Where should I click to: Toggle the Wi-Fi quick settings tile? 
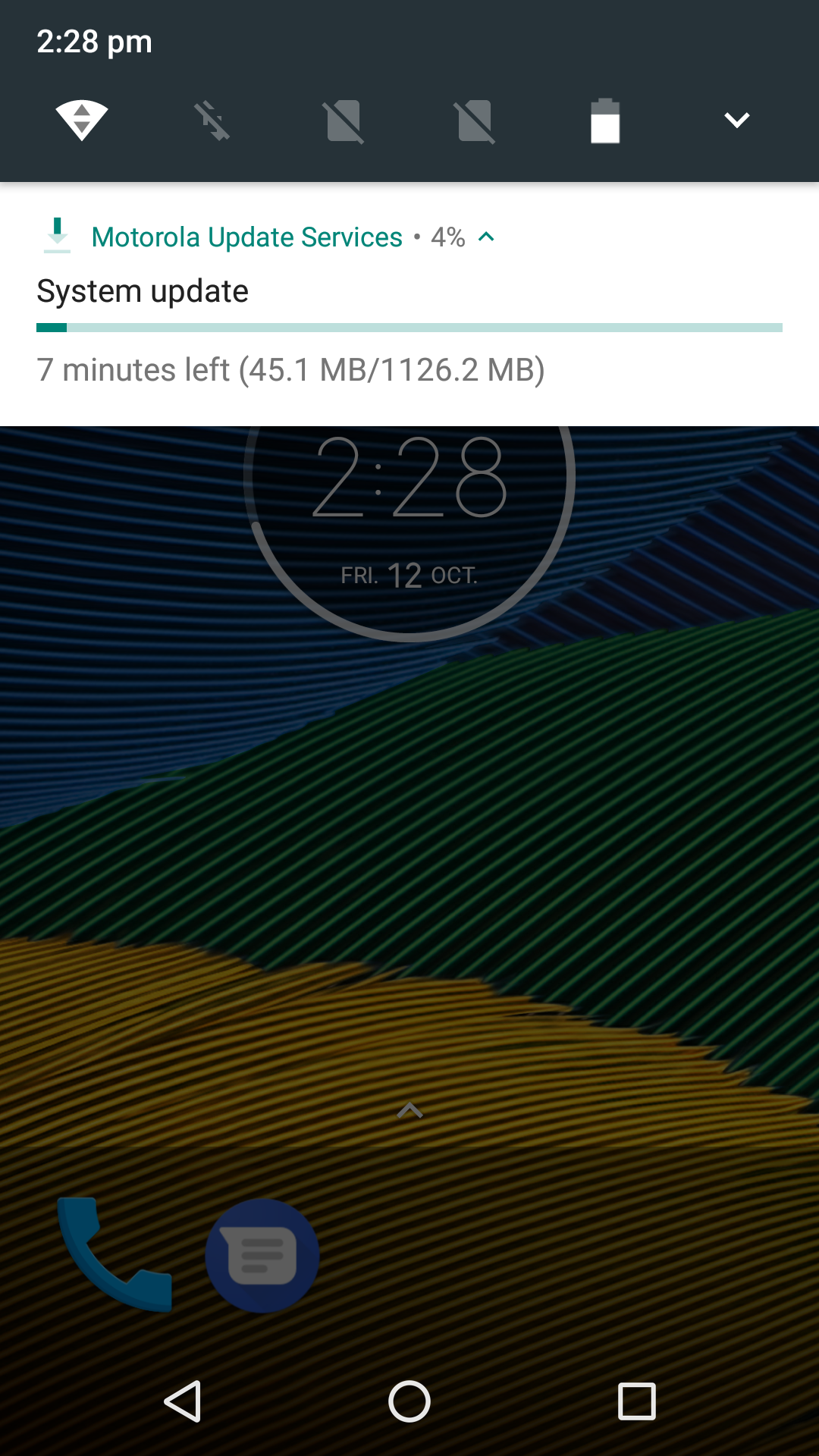point(82,120)
